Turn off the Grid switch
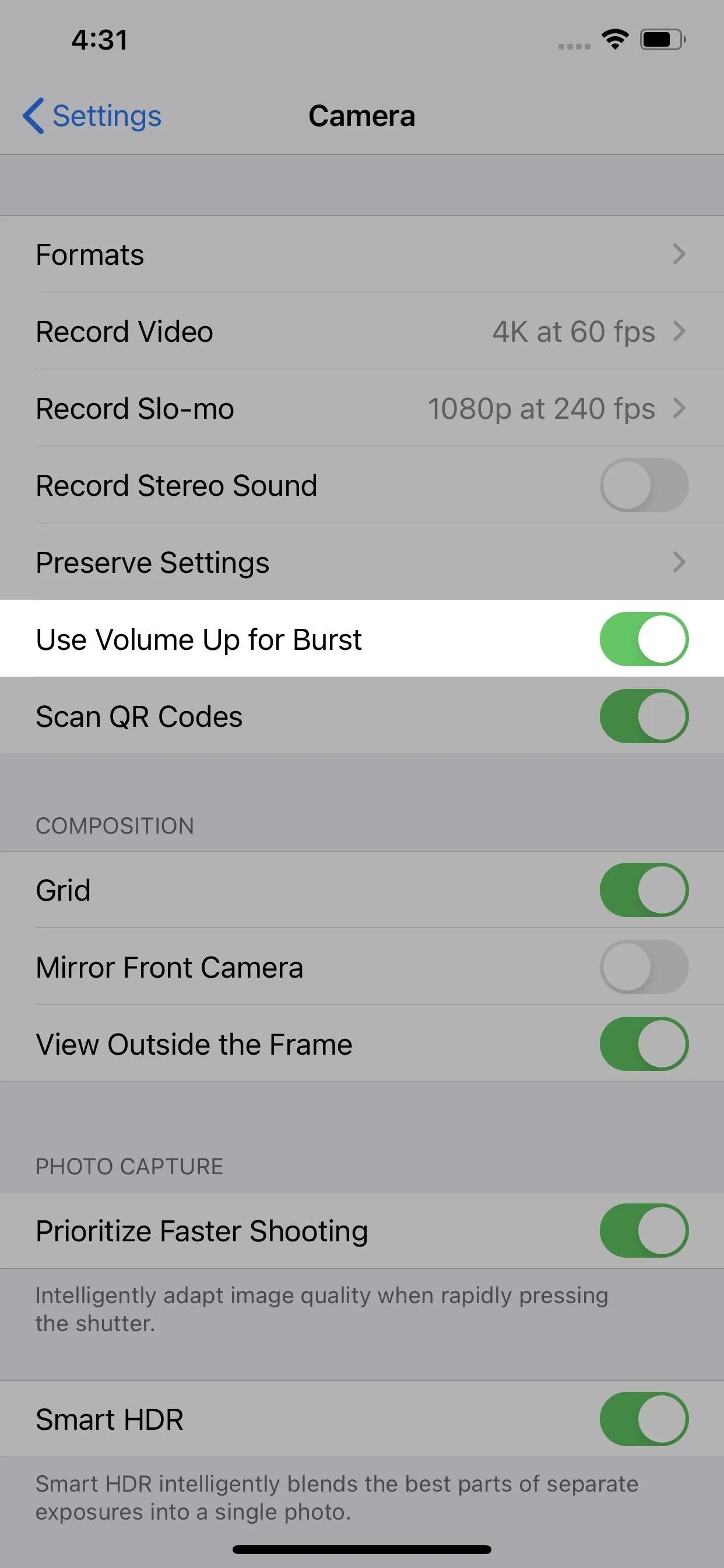 [644, 890]
